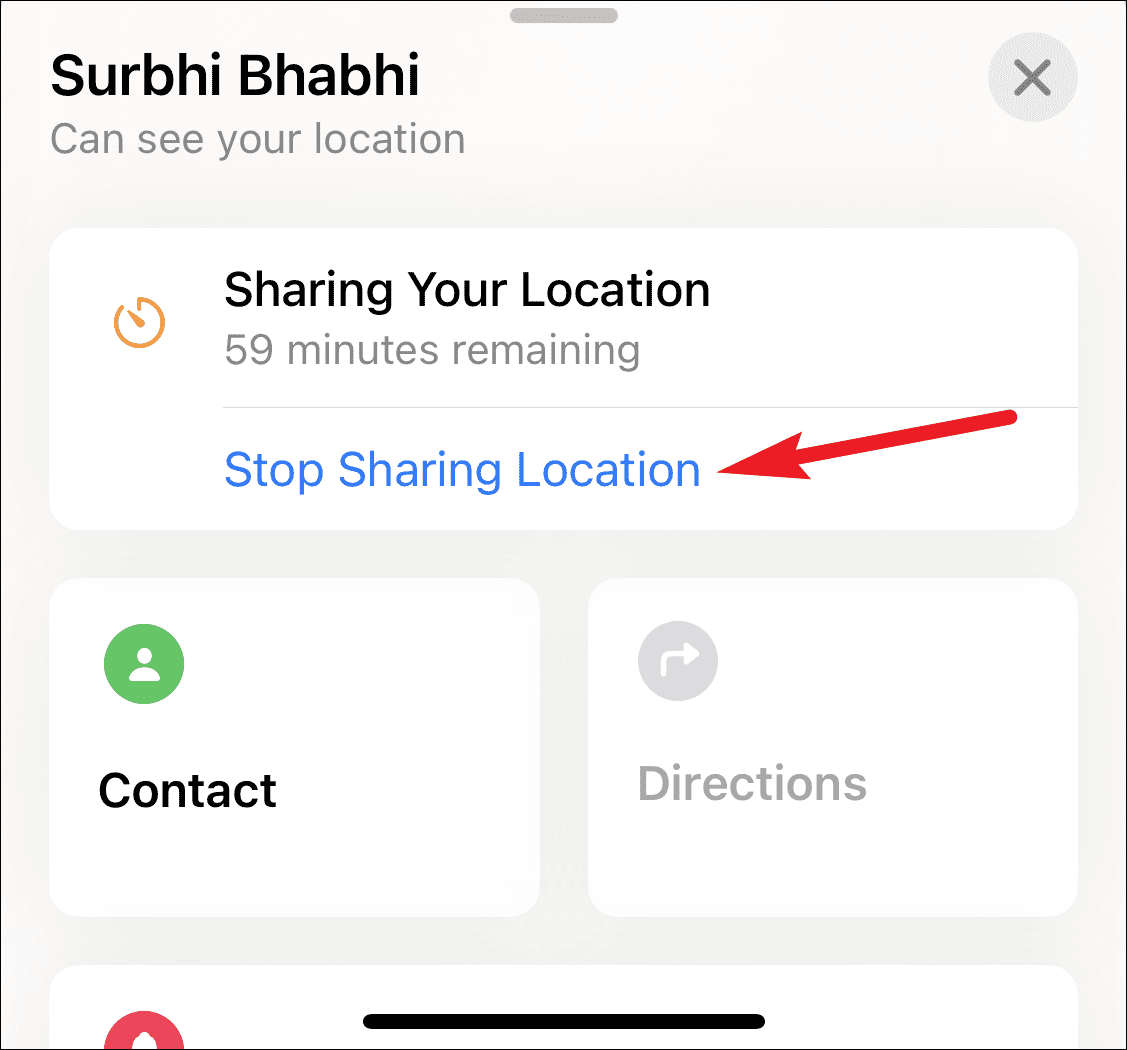
Task: Tap Stop Sharing Location
Action: coord(462,470)
